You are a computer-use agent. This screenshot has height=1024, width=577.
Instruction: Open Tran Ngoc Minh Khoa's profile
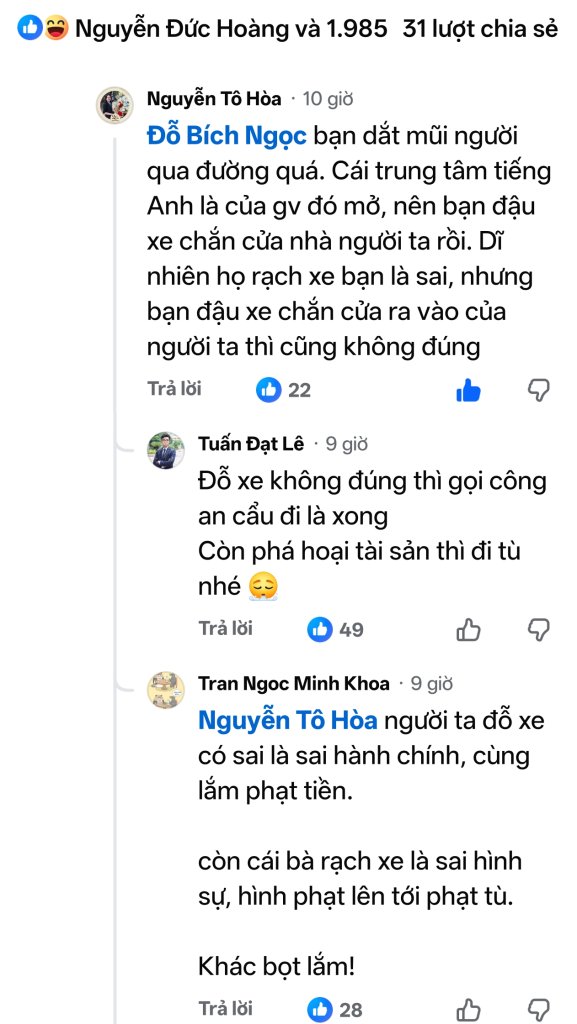click(x=294, y=684)
